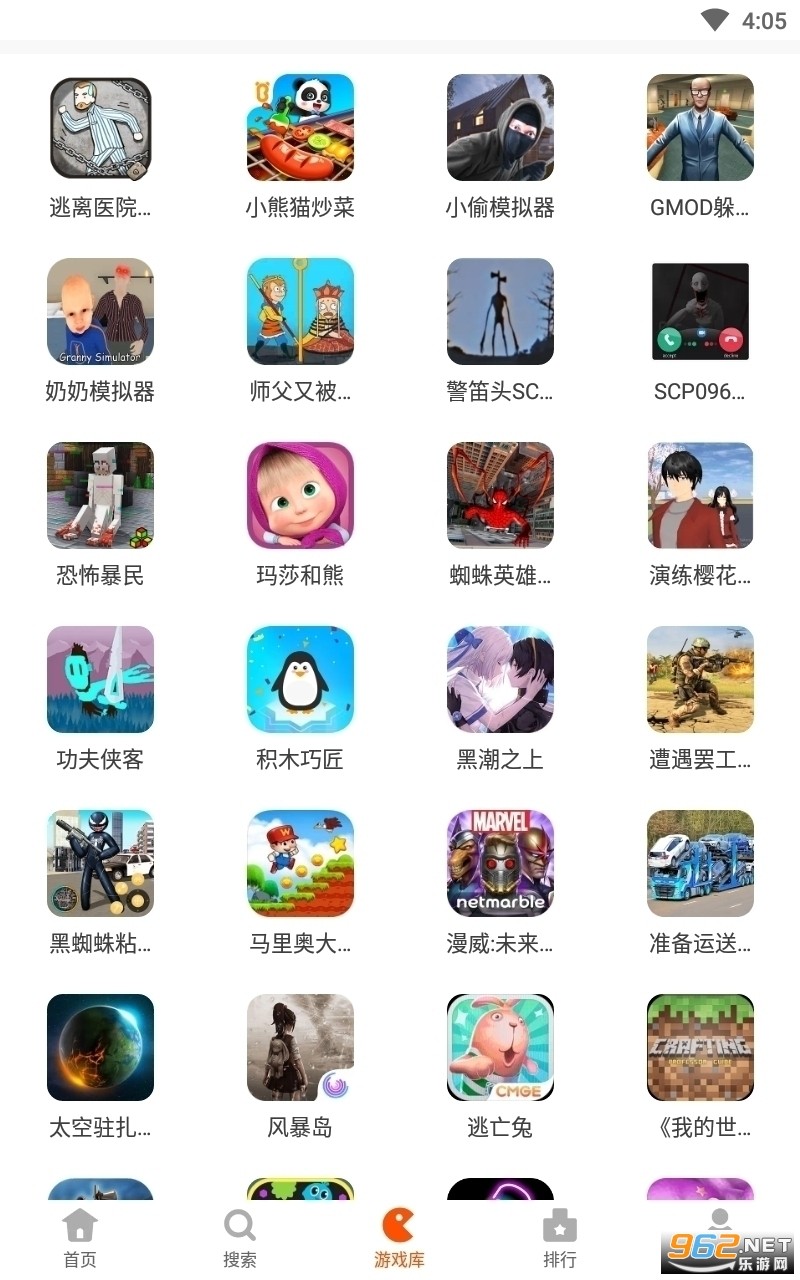
Task: Launch the 小偷模拟器 thief simulator icon
Action: (500, 128)
